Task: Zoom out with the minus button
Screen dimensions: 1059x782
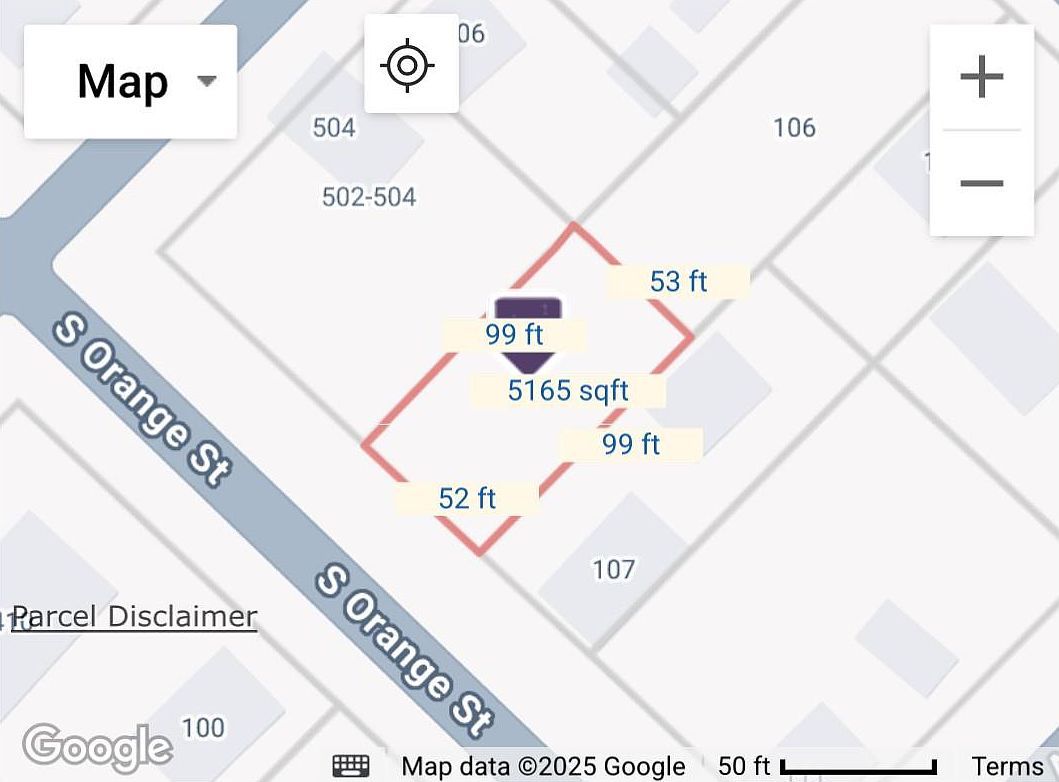Action: 981,183
